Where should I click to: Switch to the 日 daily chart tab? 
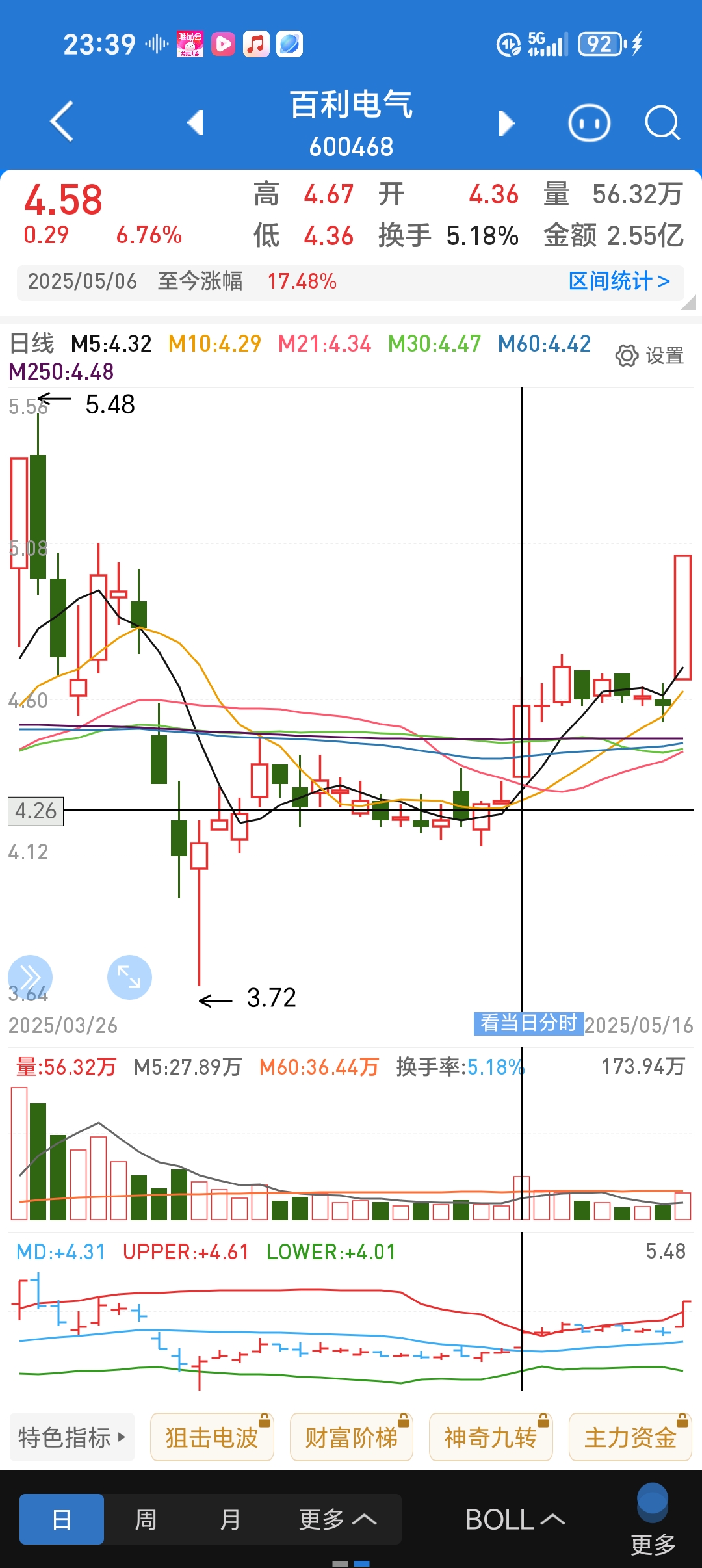point(62,1519)
